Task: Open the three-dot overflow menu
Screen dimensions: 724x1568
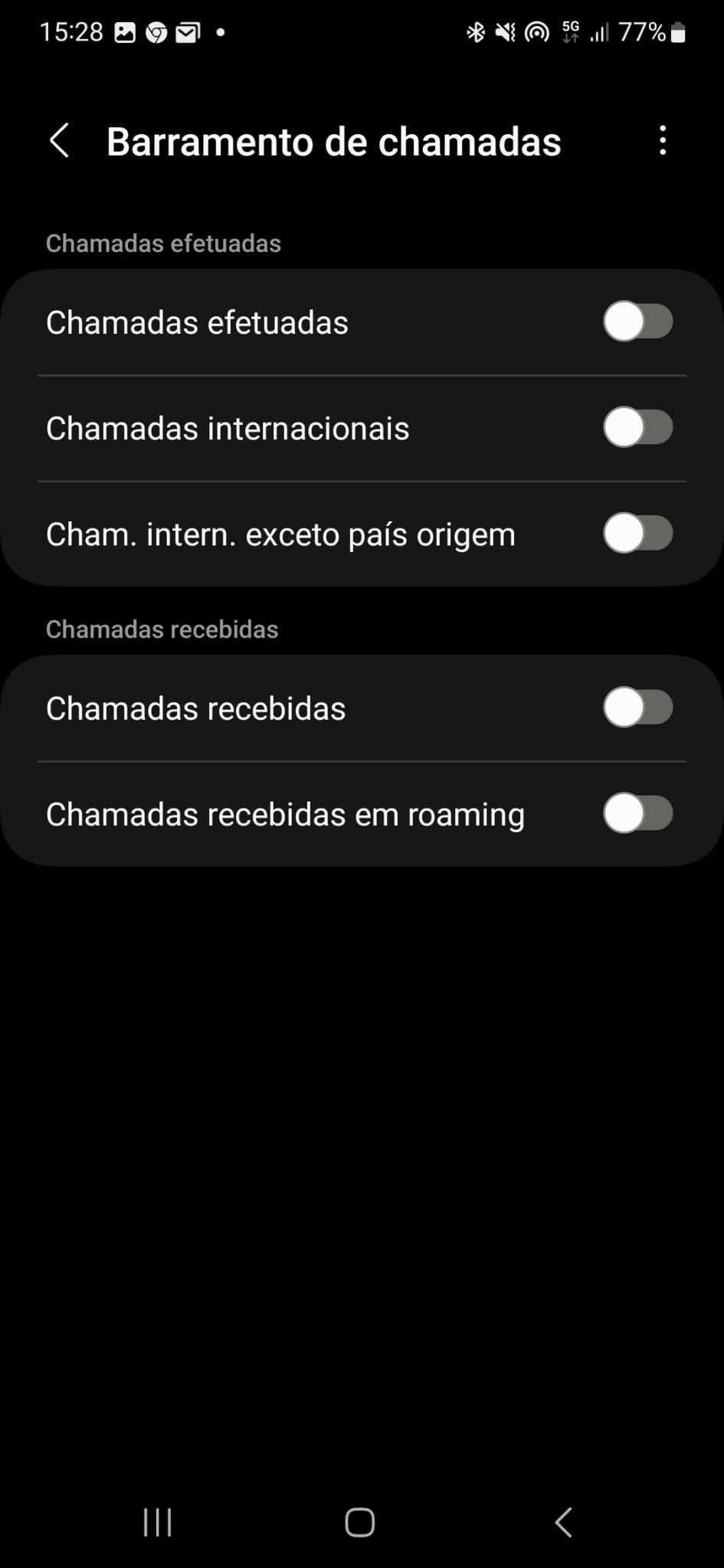Action: pyautogui.click(x=663, y=141)
